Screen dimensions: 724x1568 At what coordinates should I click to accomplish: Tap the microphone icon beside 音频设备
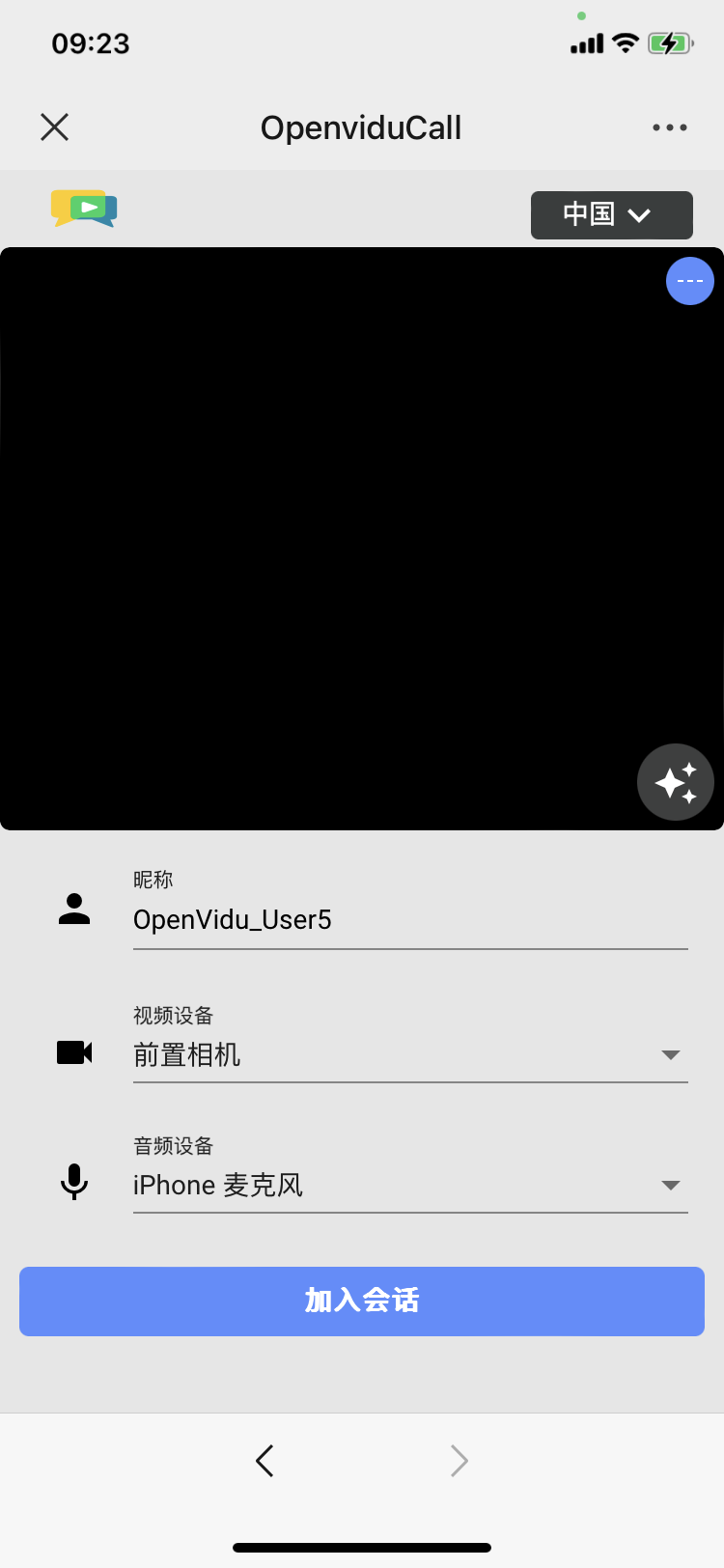[x=74, y=1183]
